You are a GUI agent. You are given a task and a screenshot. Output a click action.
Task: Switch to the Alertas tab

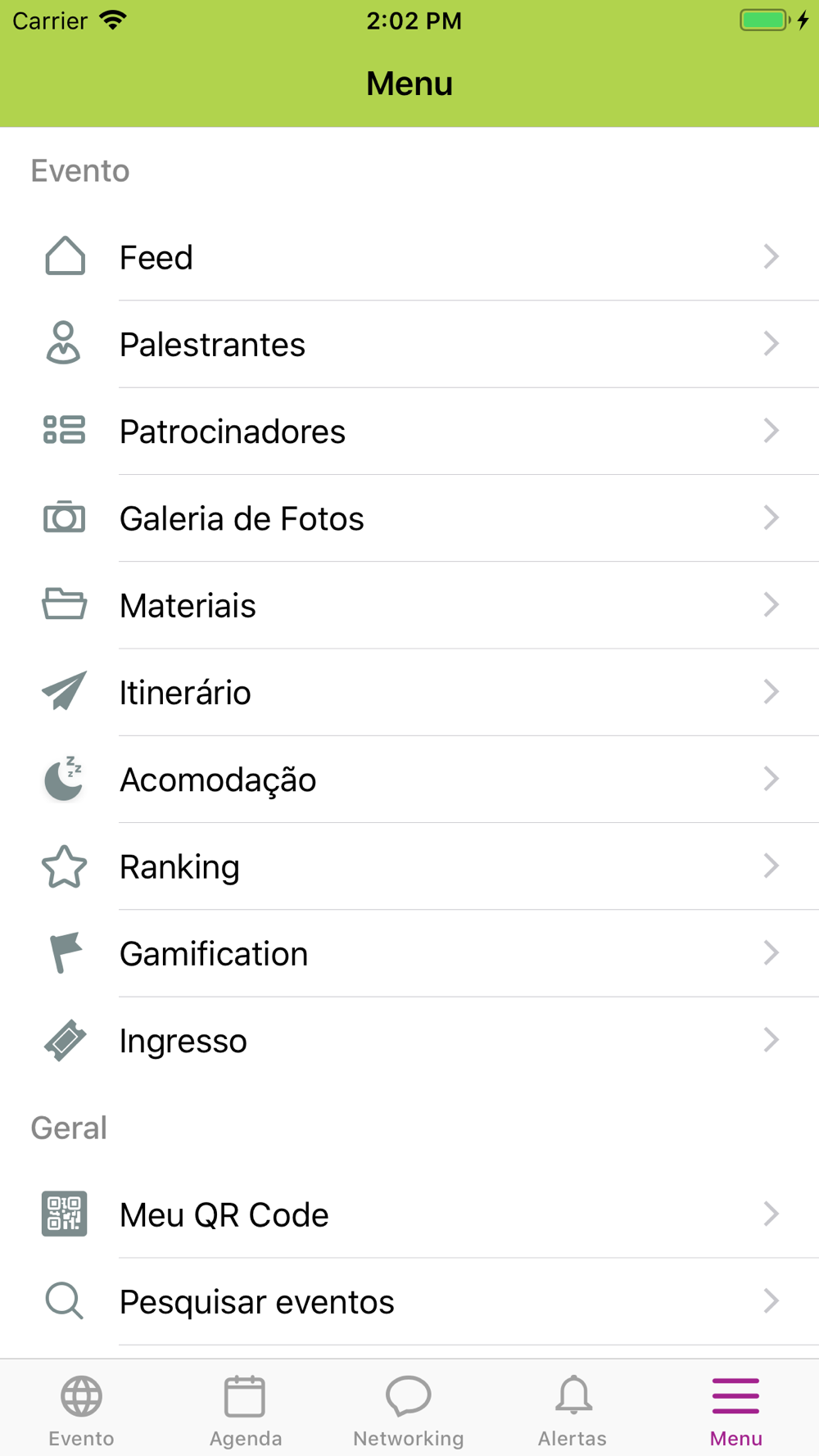(x=572, y=1410)
